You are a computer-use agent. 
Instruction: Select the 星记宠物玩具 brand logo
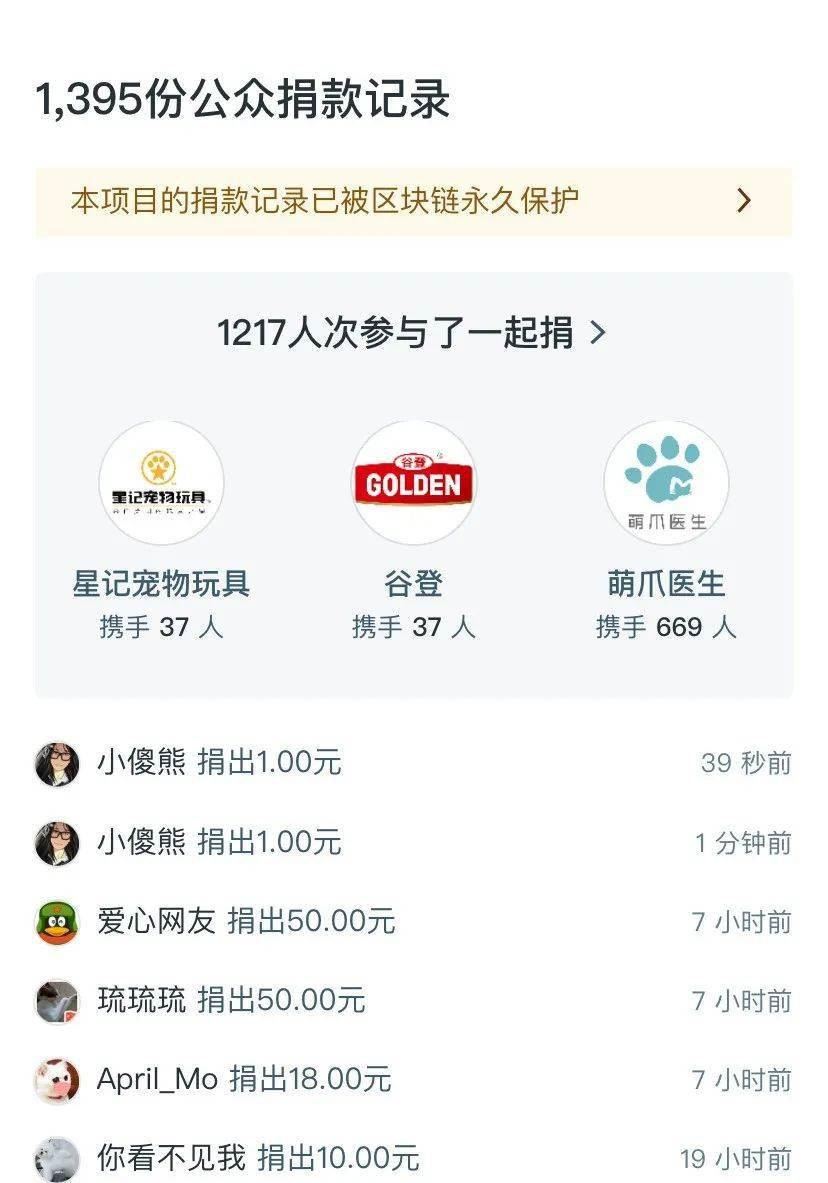click(x=158, y=484)
